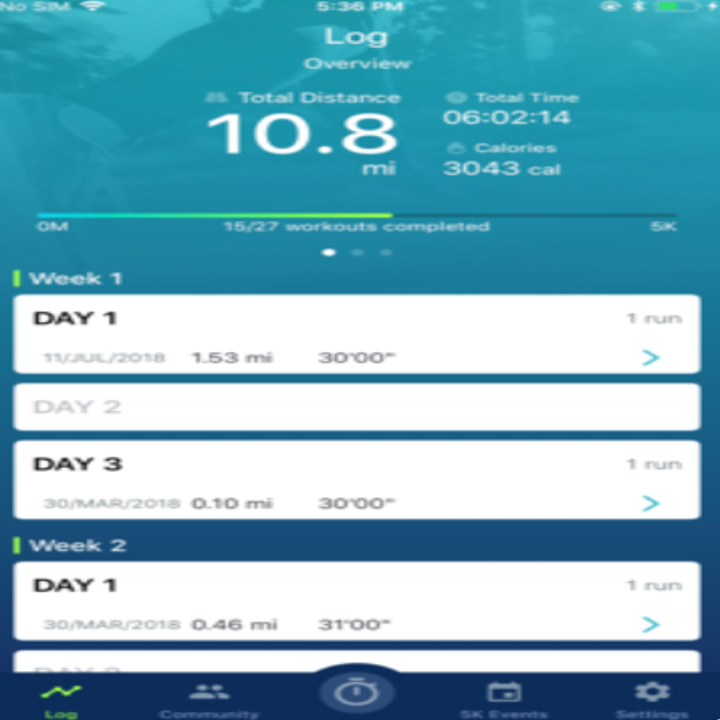Screen dimensions: 720x720
Task: Tap the center stopwatch button
Action: [x=356, y=692]
